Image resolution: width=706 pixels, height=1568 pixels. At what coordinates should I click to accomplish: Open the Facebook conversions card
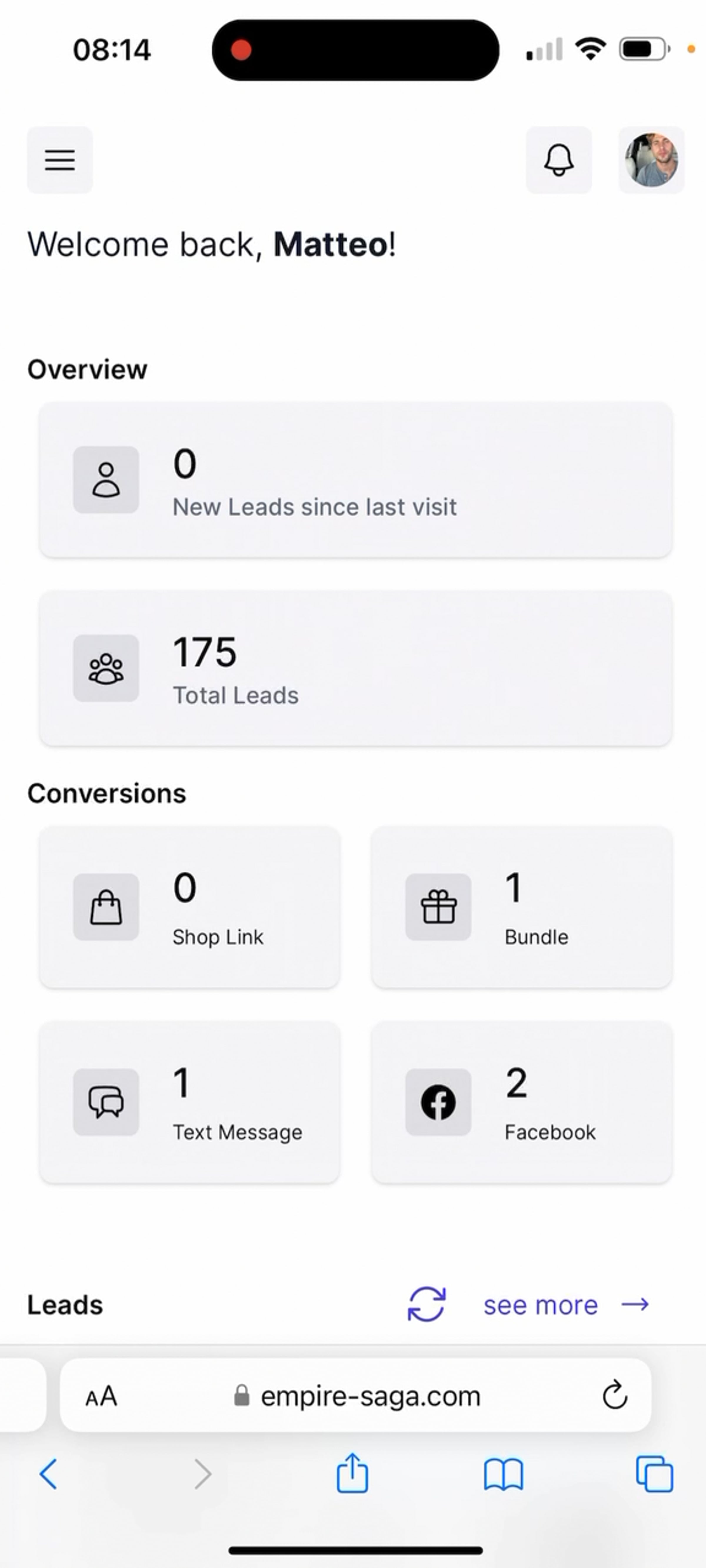tap(522, 1102)
